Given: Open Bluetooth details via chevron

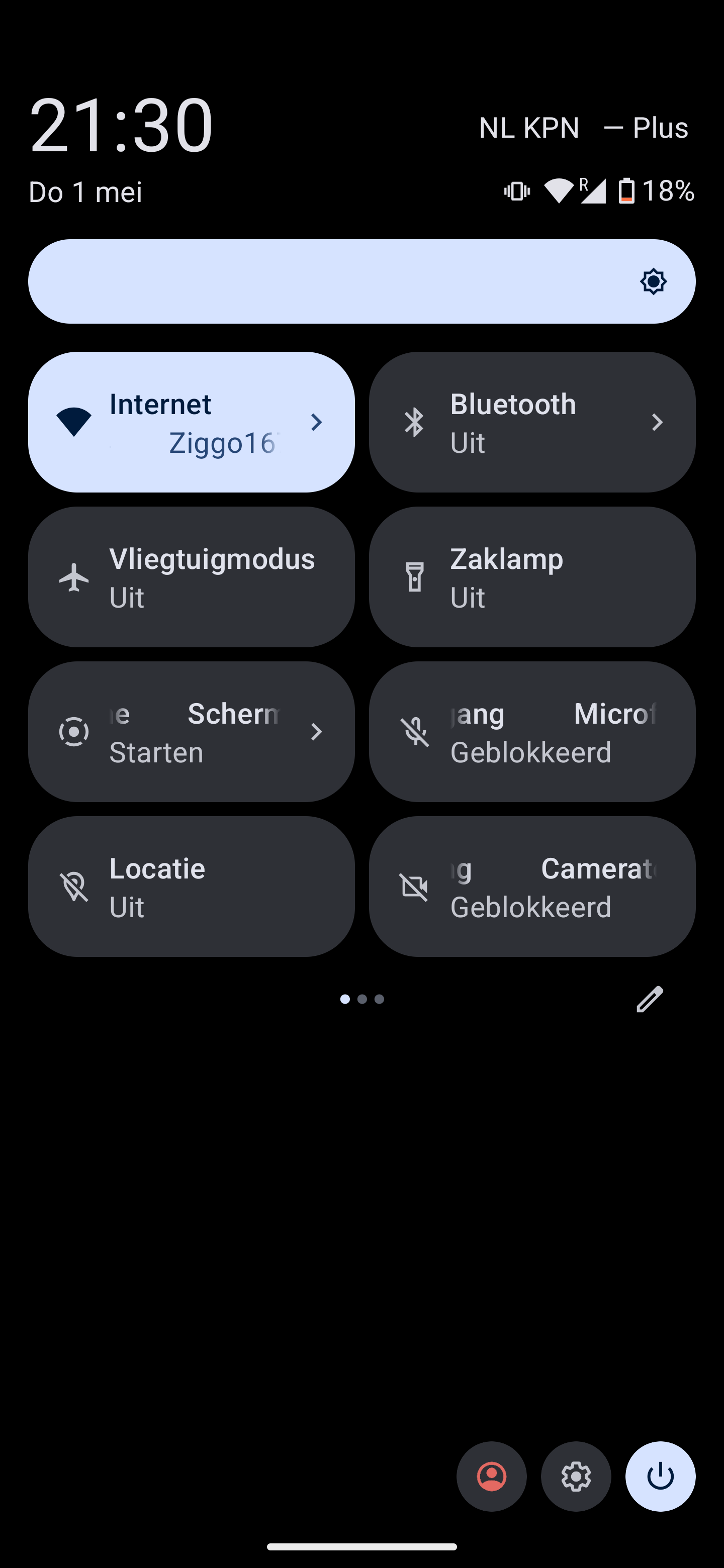Looking at the screenshot, I should (x=658, y=422).
